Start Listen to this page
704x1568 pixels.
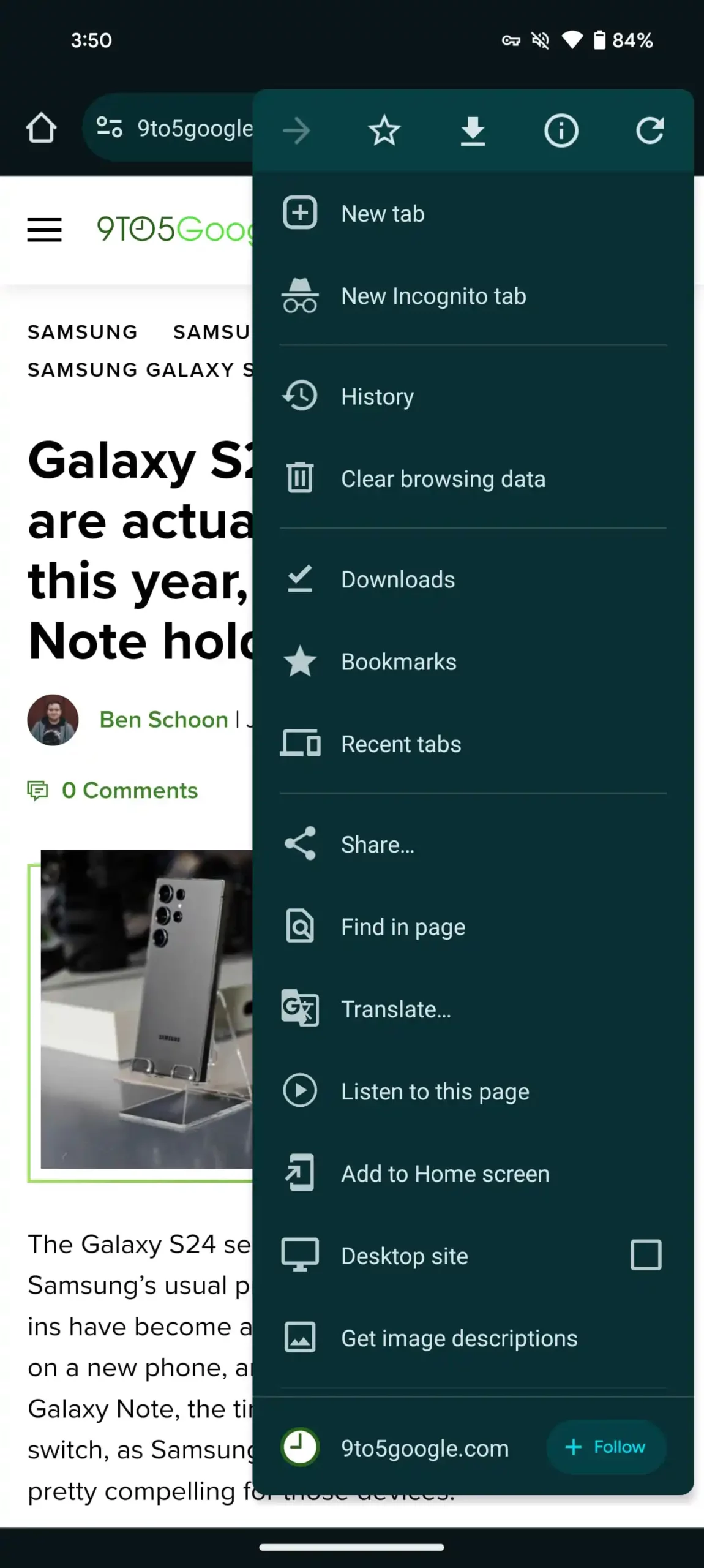point(435,1091)
